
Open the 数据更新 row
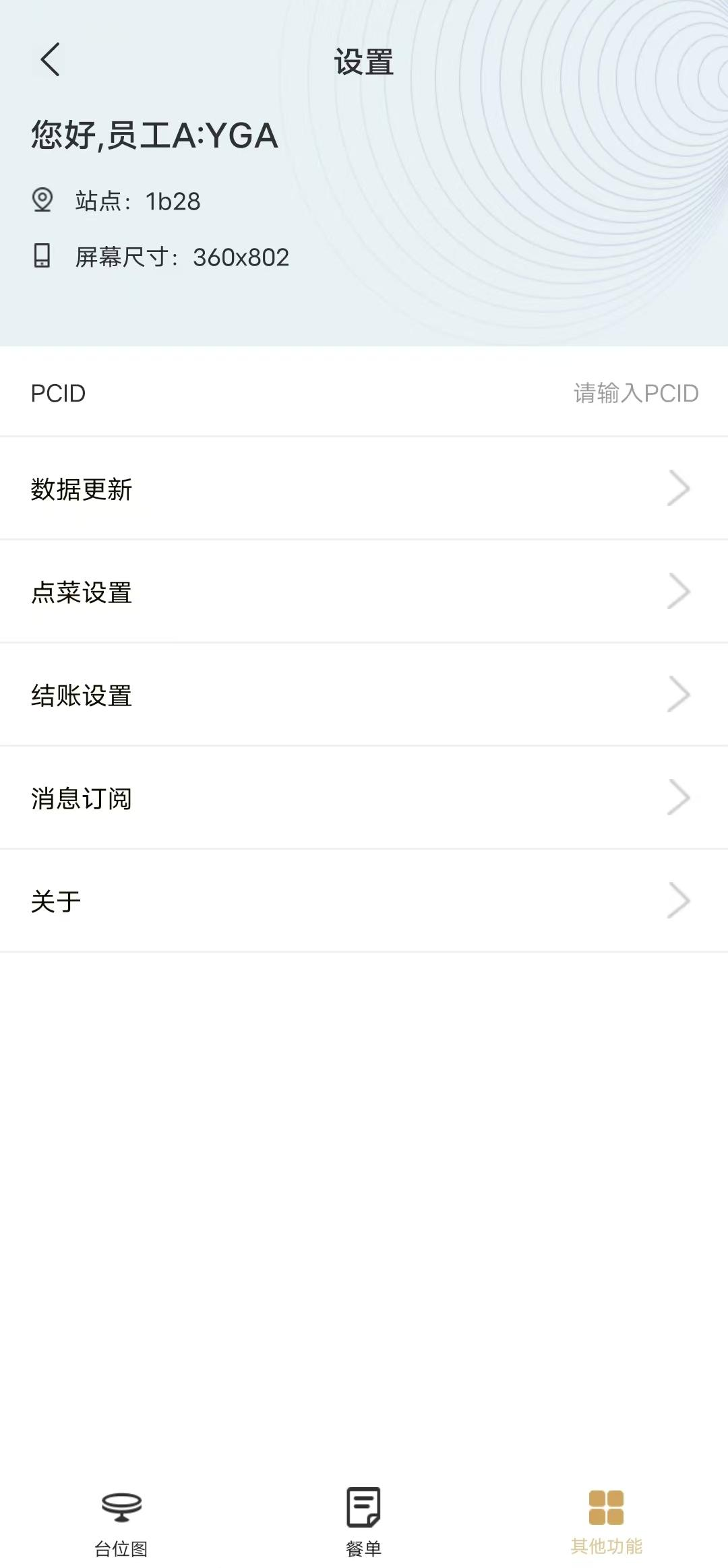coord(364,489)
